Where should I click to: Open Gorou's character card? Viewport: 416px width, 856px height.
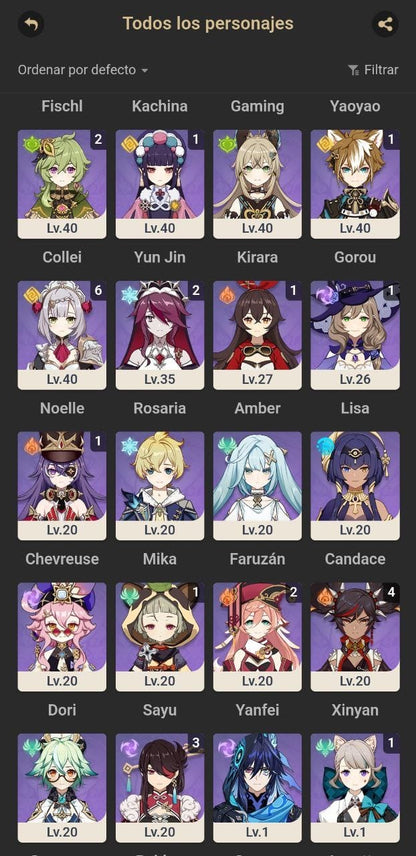point(355,184)
